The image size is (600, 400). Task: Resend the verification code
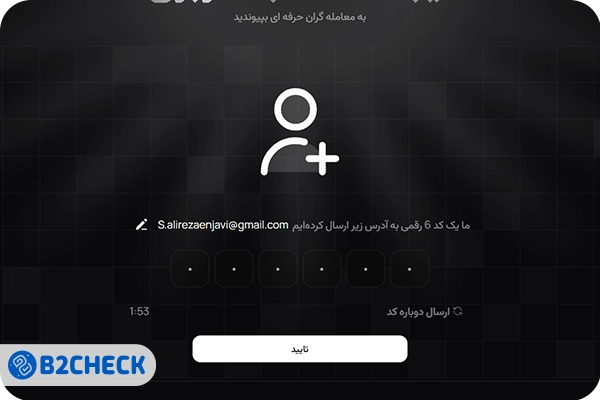424,312
